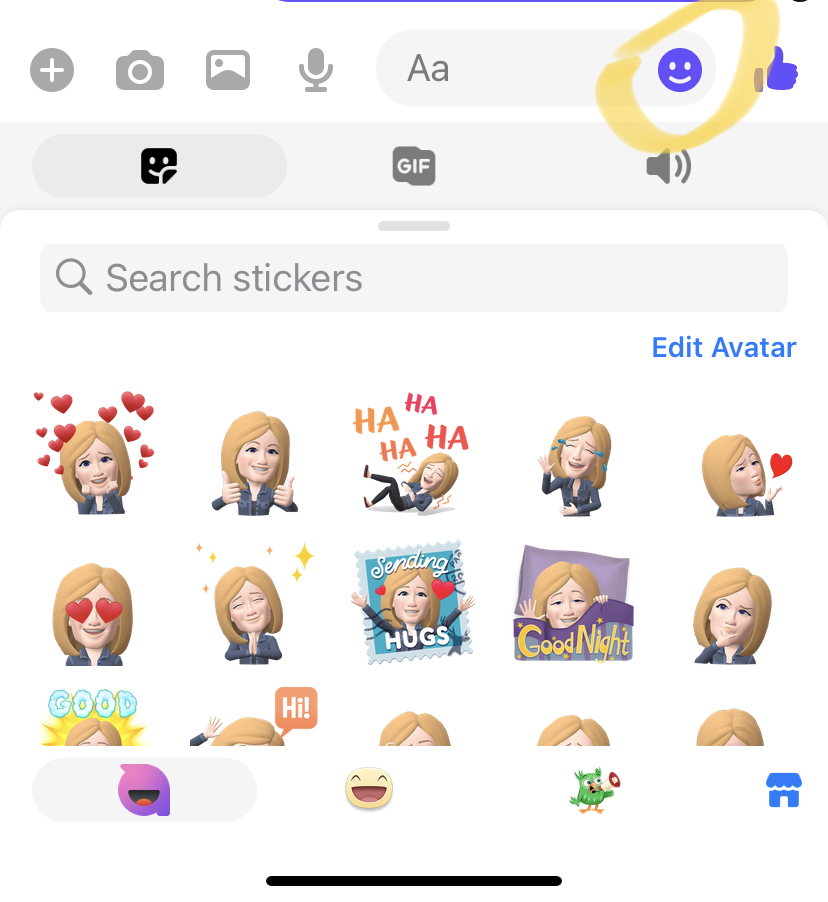Open Edit Avatar
Screen dimensions: 828x902
pyautogui.click(x=723, y=347)
